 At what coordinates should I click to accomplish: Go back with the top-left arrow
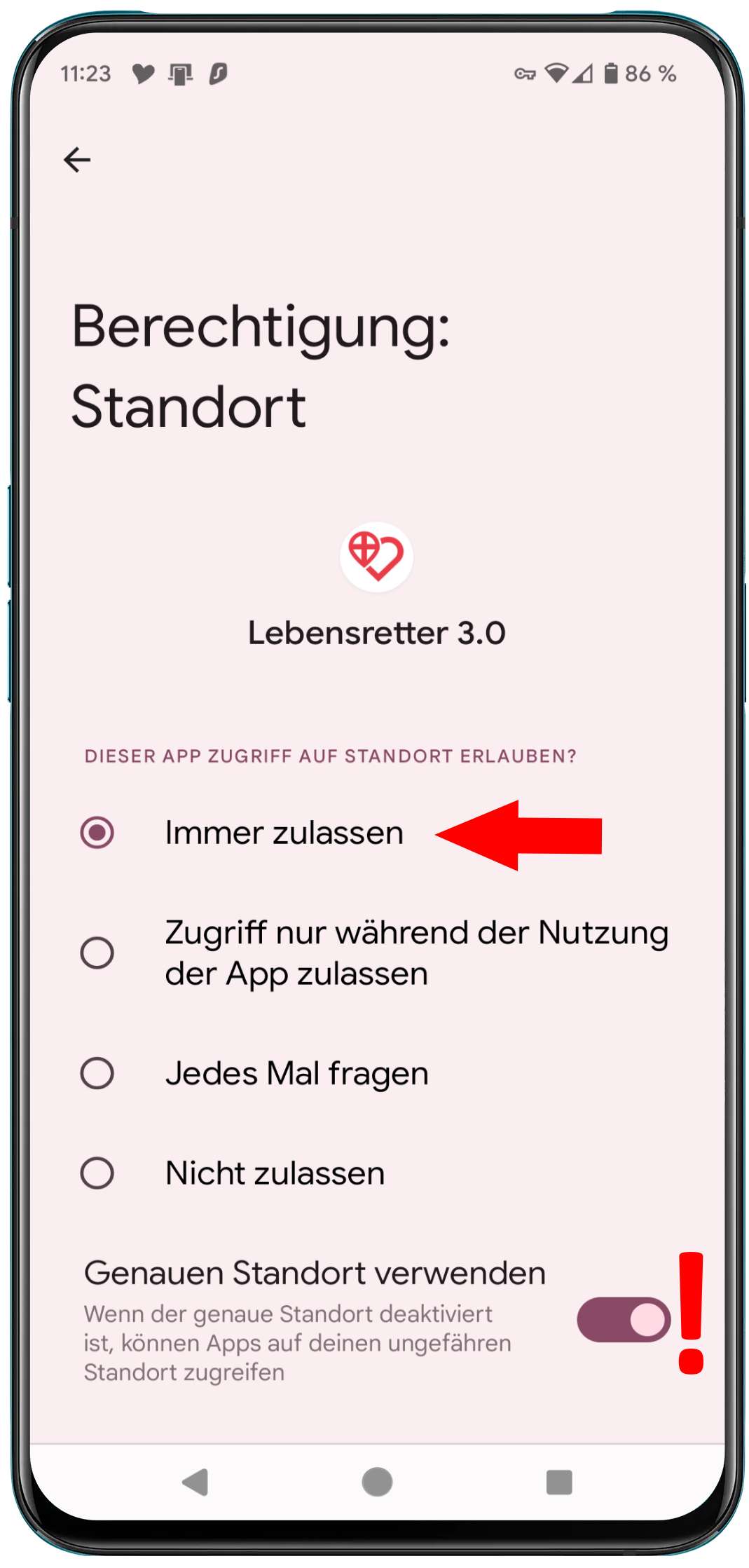77,160
